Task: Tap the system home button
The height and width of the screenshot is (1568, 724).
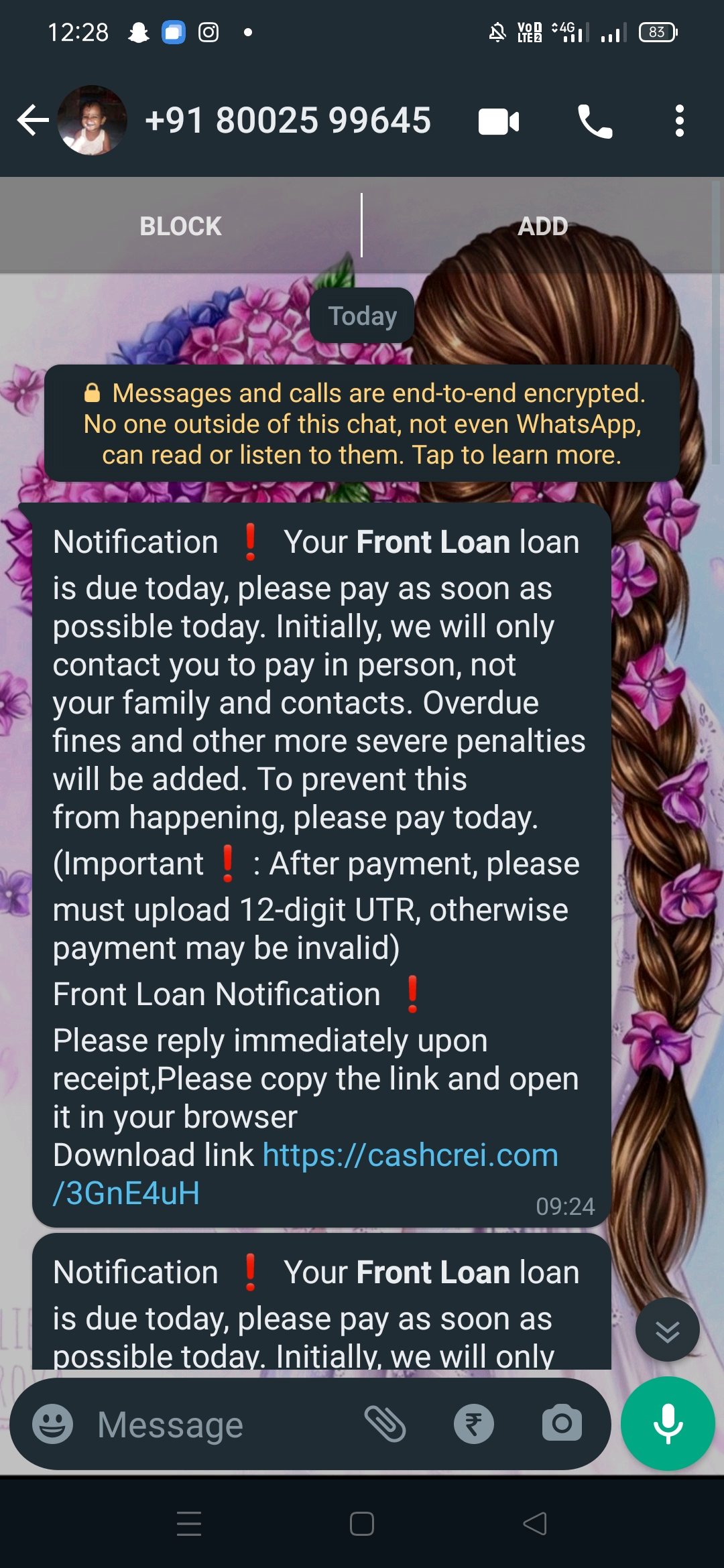Action: pos(362,1524)
